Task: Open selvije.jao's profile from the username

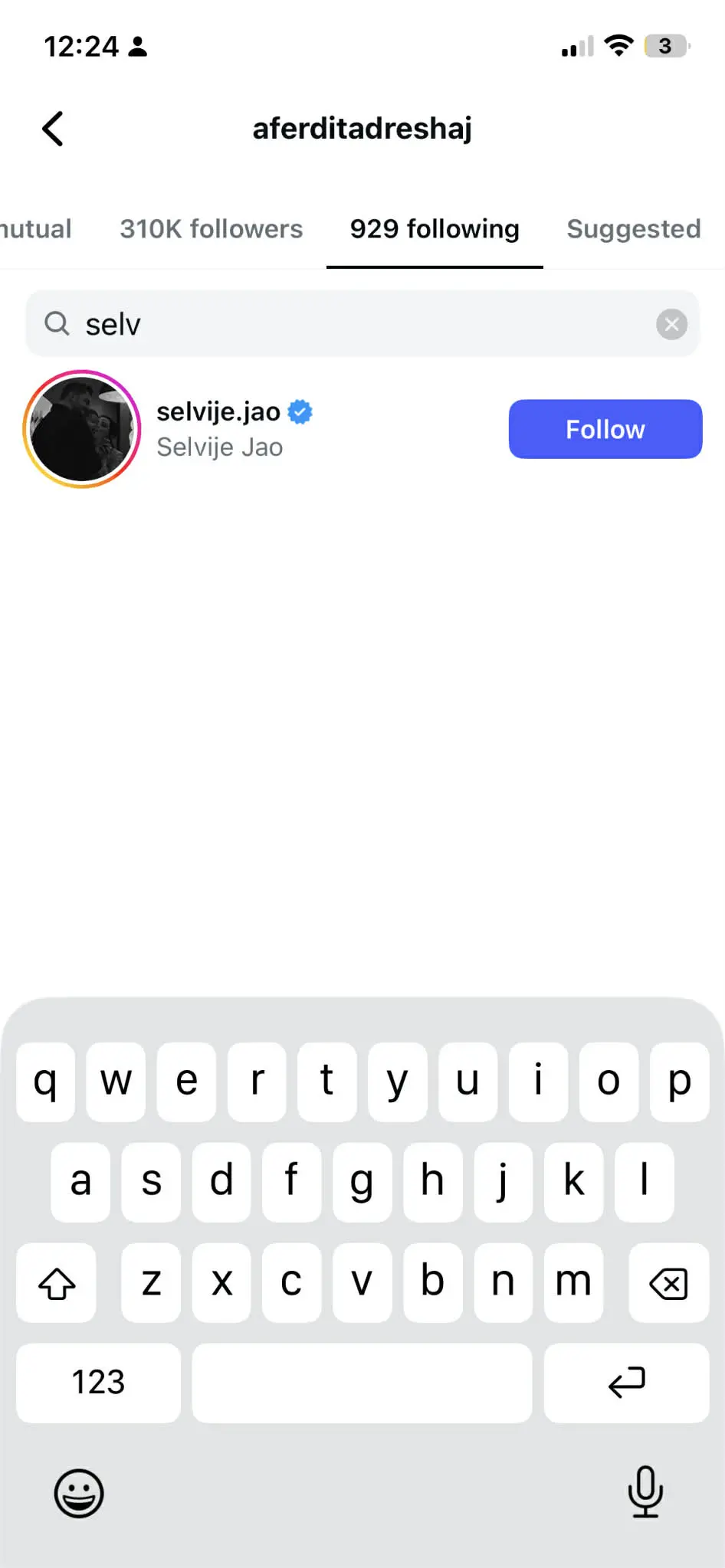Action: click(218, 412)
